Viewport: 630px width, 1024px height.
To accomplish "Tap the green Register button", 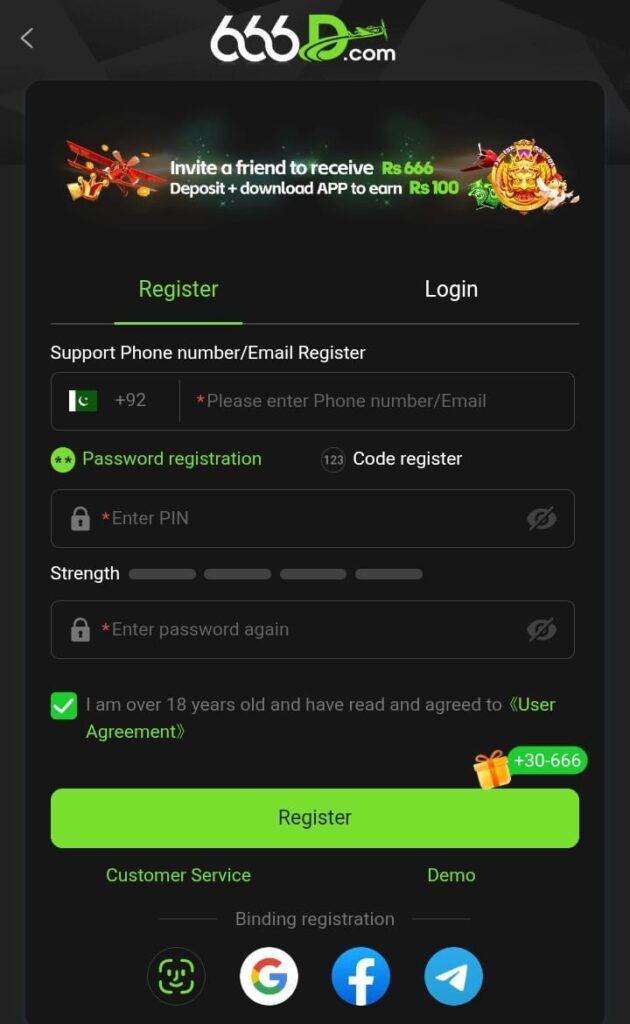I will [x=315, y=818].
